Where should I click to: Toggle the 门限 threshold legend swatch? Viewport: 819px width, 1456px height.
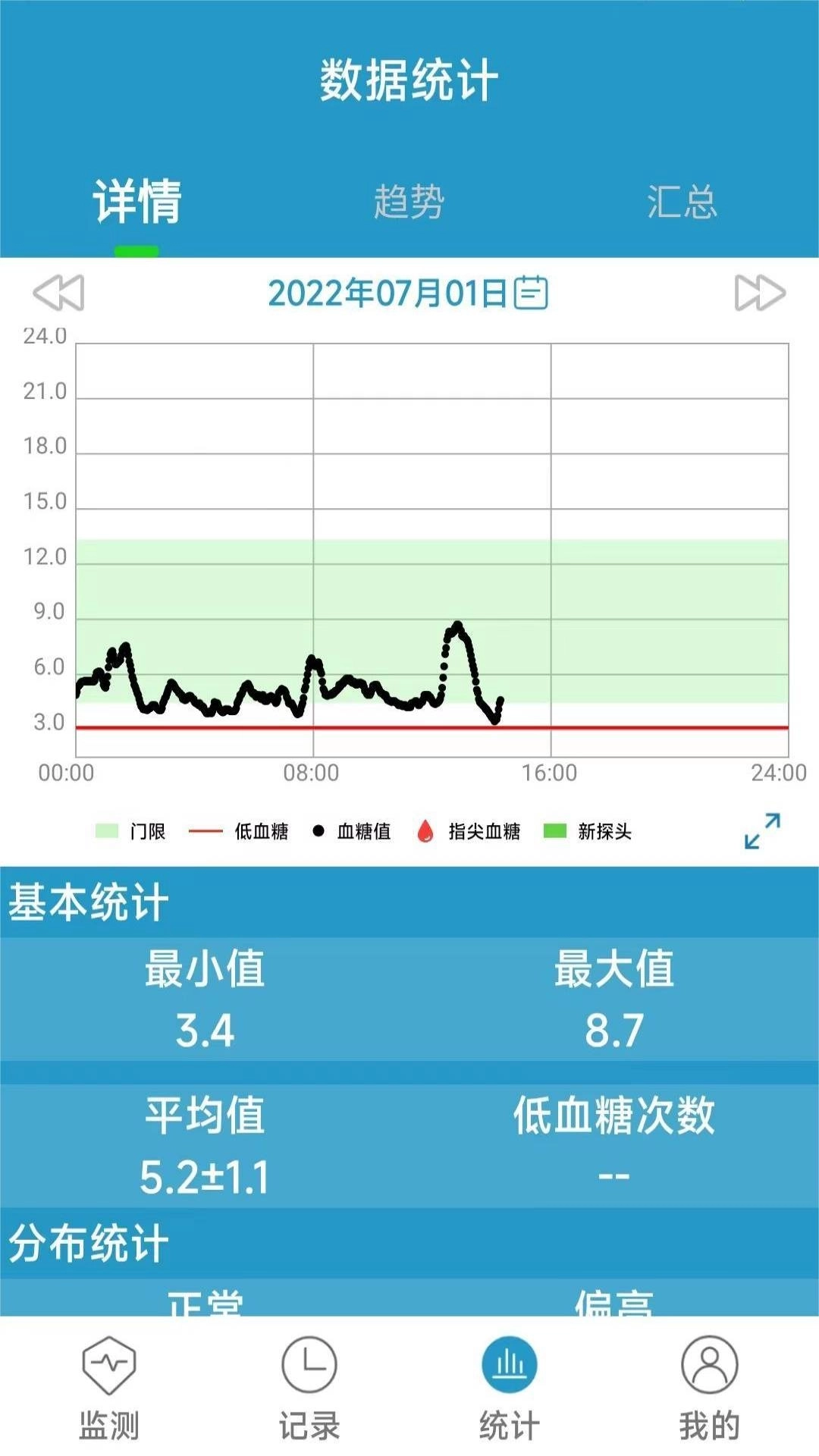click(105, 831)
